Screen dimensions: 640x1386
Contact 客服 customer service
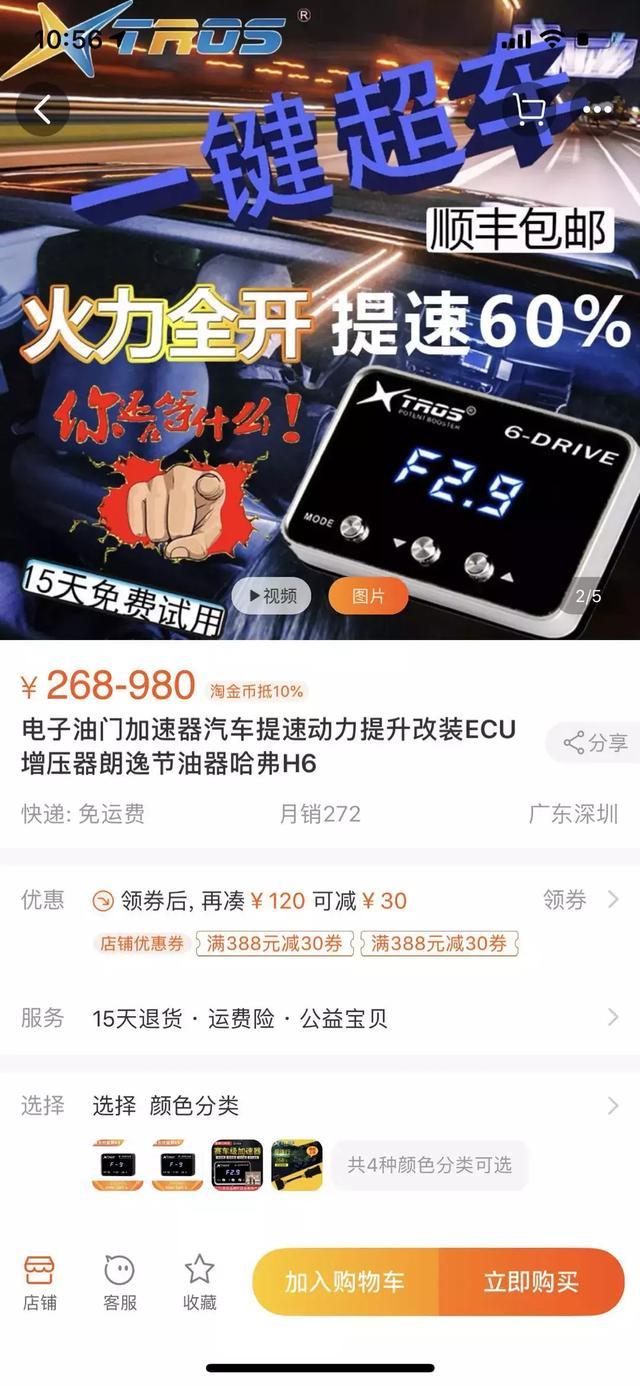pos(120,1283)
